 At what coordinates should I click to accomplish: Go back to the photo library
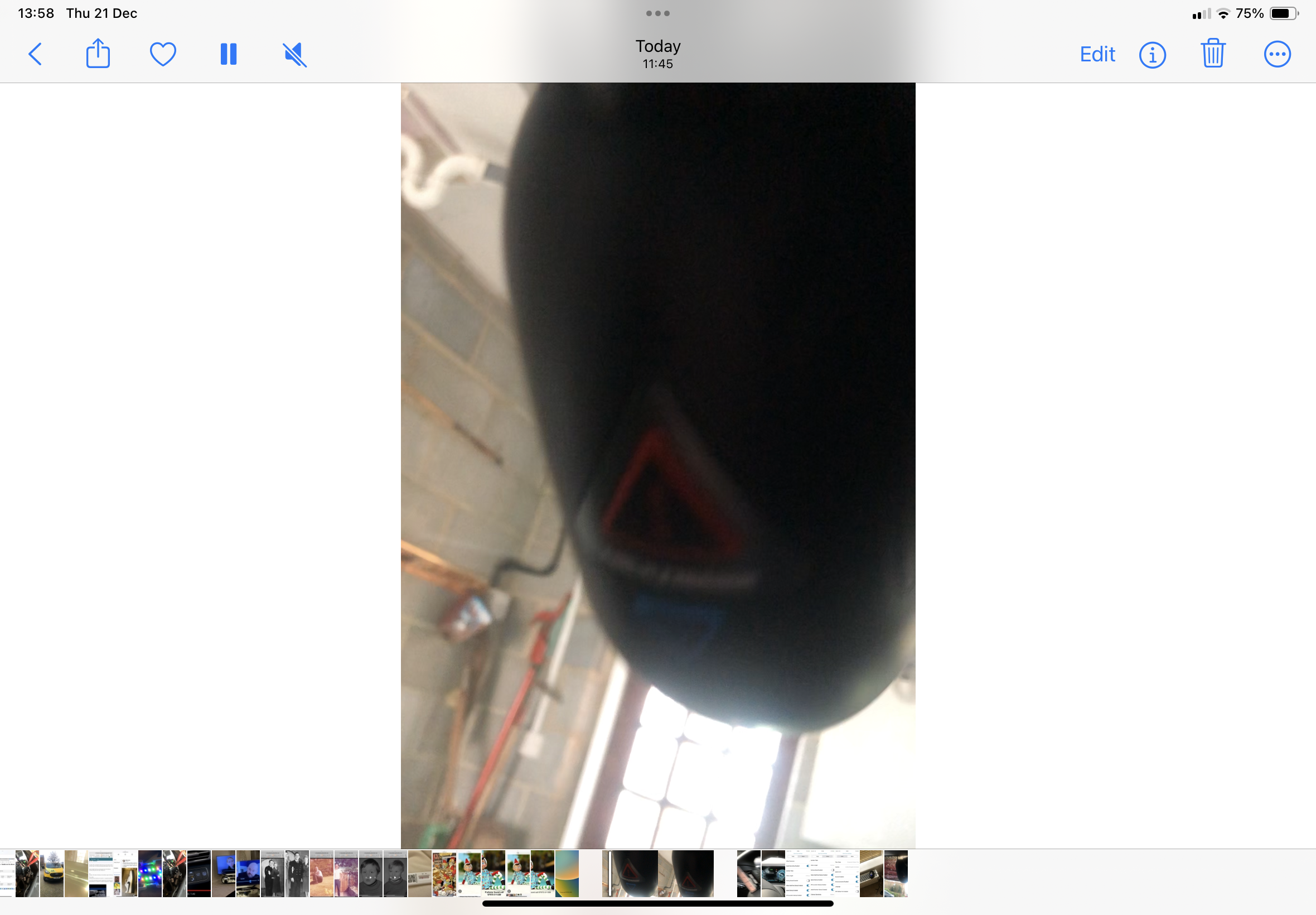tap(36, 55)
